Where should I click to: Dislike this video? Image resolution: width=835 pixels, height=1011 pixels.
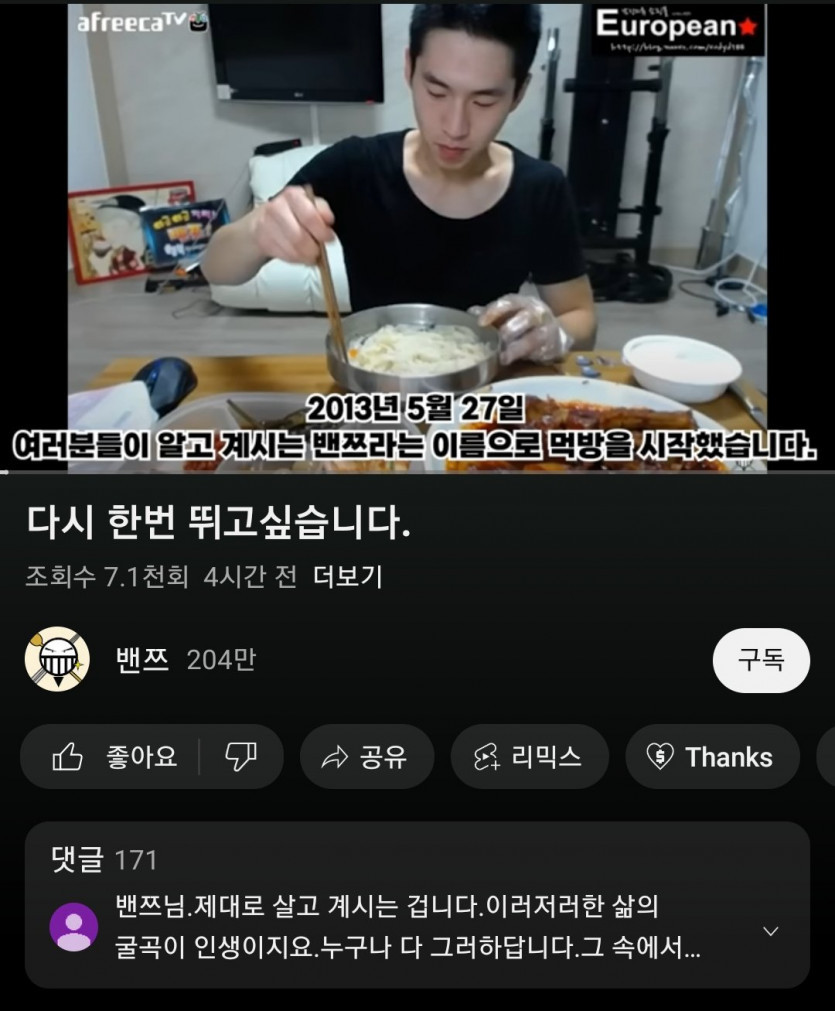click(x=240, y=757)
